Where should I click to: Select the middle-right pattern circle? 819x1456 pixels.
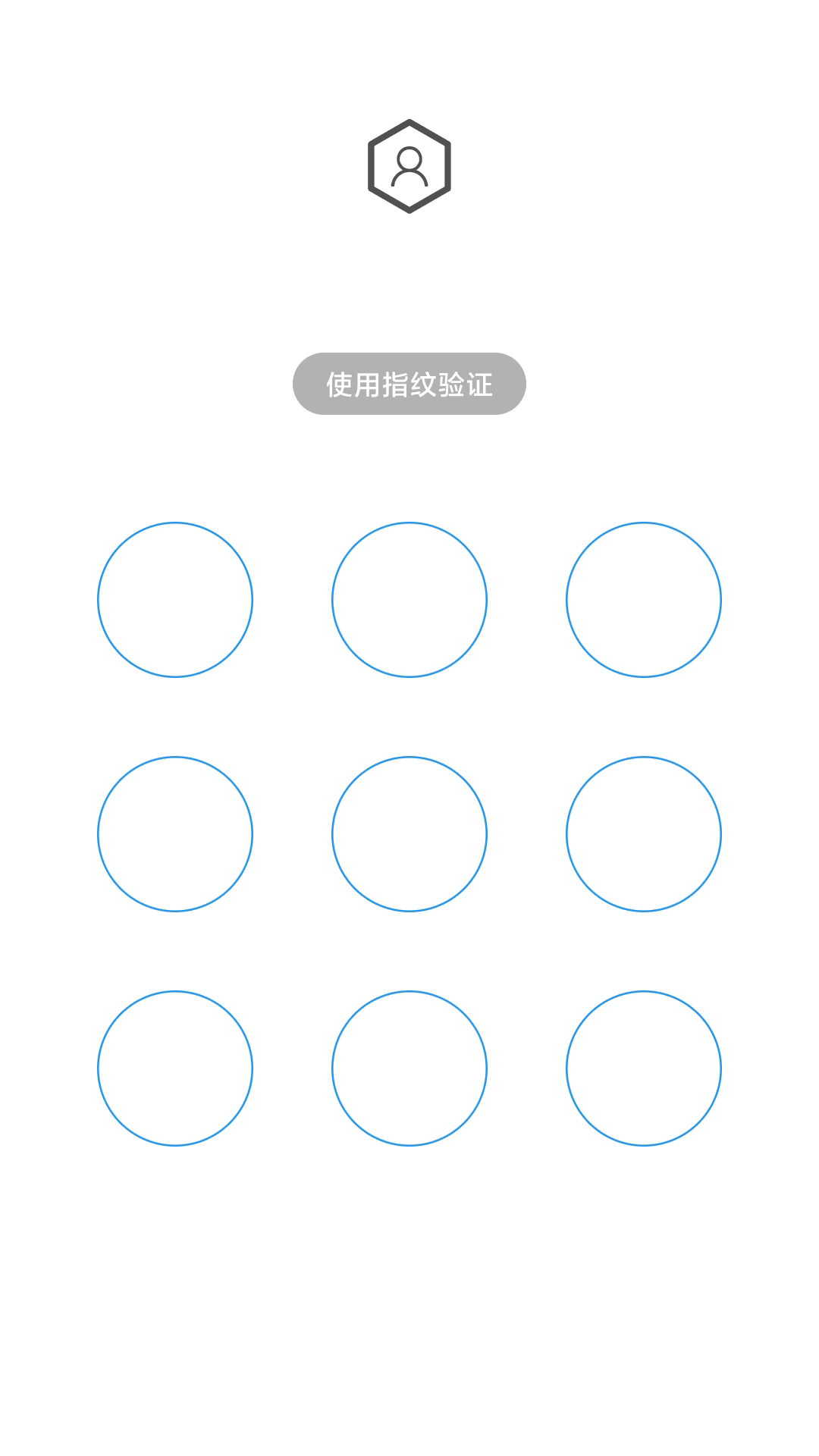coord(644,834)
